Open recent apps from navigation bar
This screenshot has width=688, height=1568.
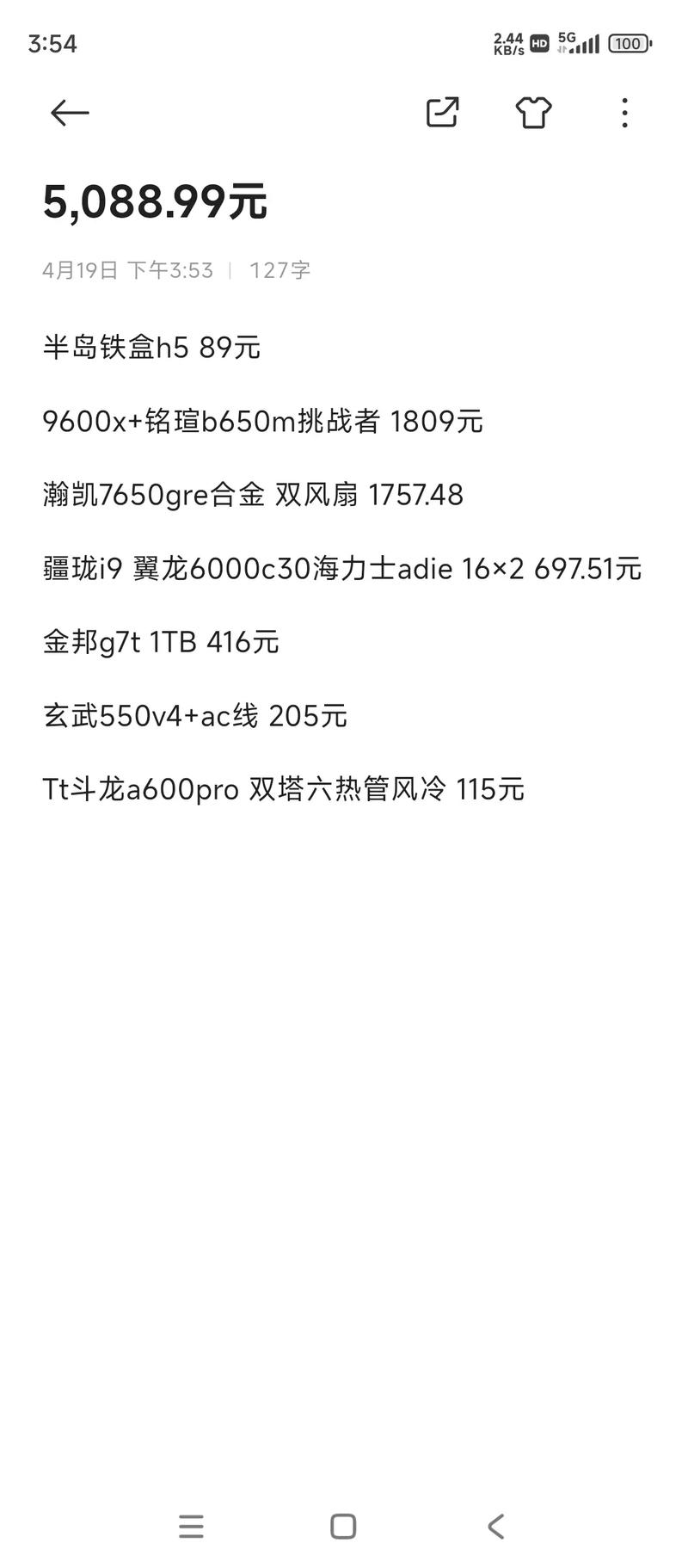[x=191, y=1526]
